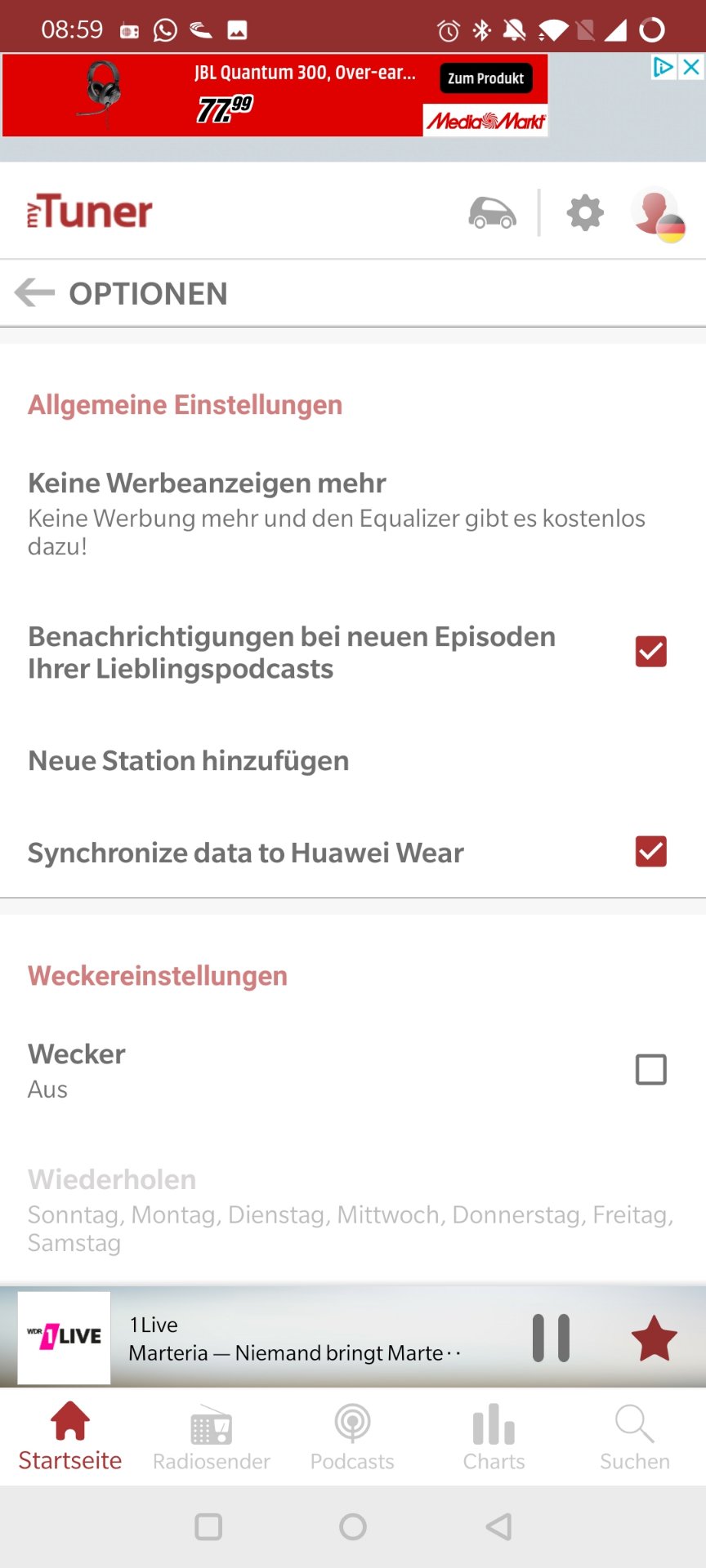Open the 1Live now playing thumbnail
The height and width of the screenshot is (1568, 706).
(x=64, y=1338)
